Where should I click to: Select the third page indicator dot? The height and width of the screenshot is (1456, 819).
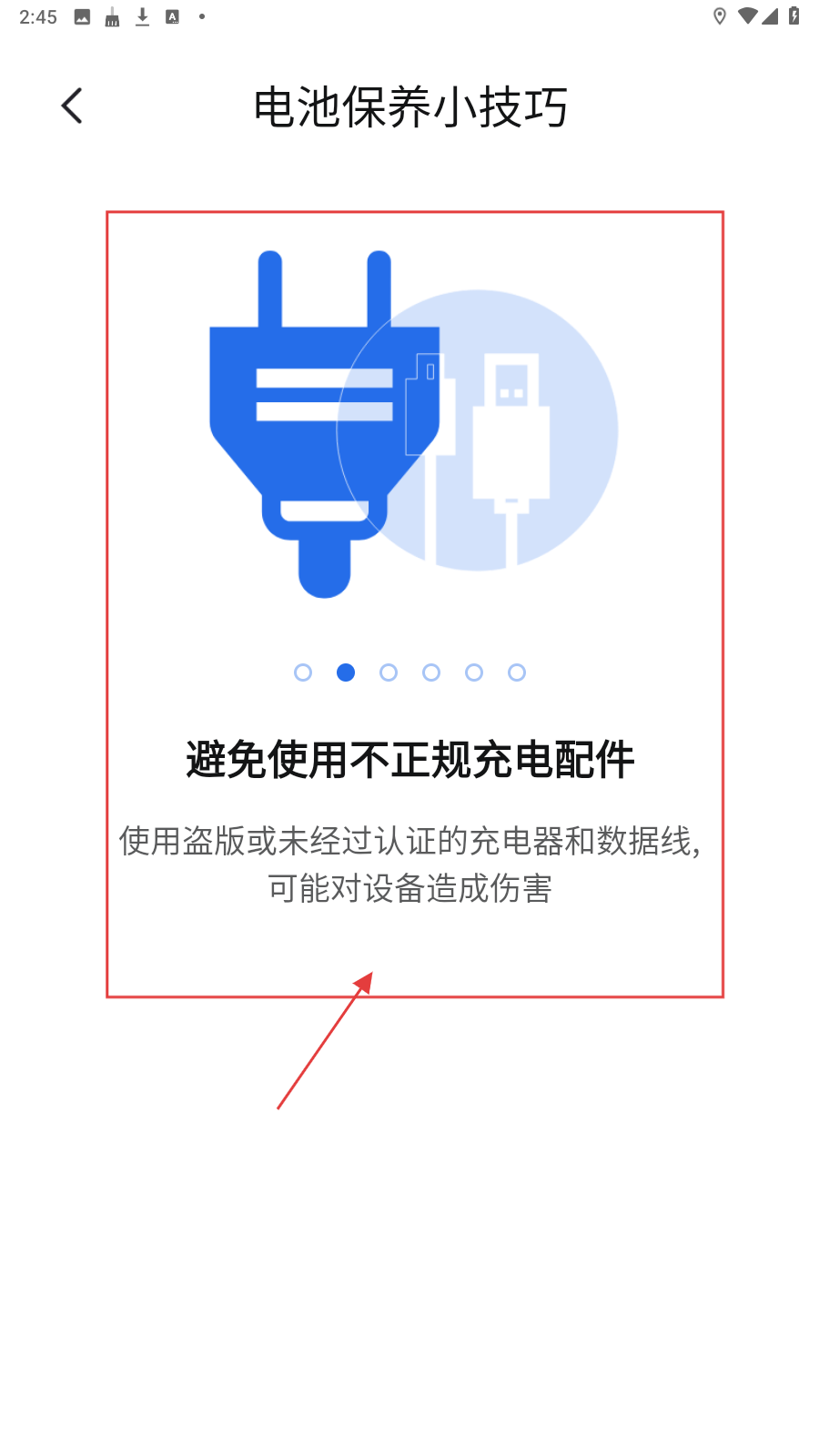(389, 672)
